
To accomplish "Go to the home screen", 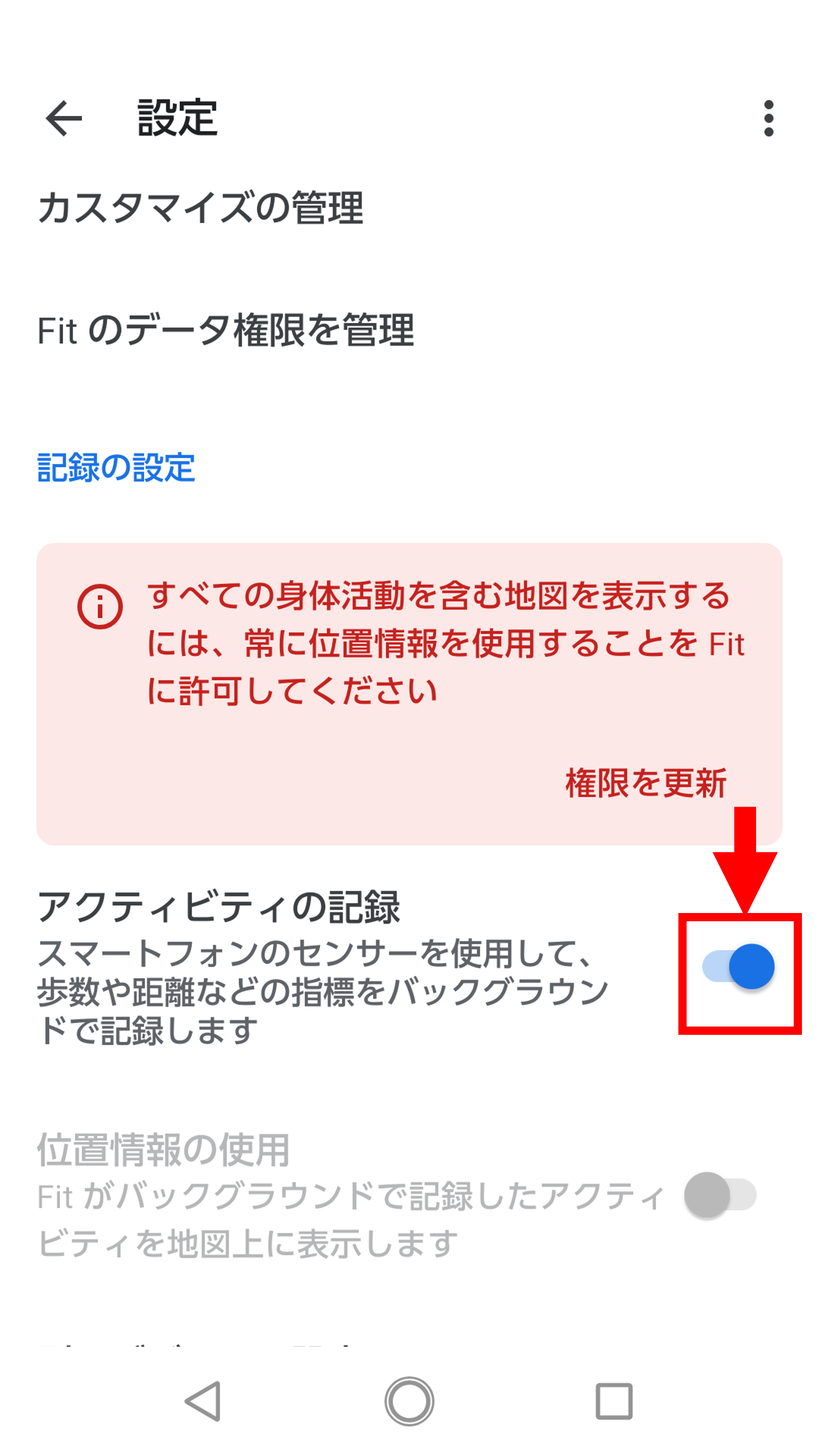I will coord(409,1401).
